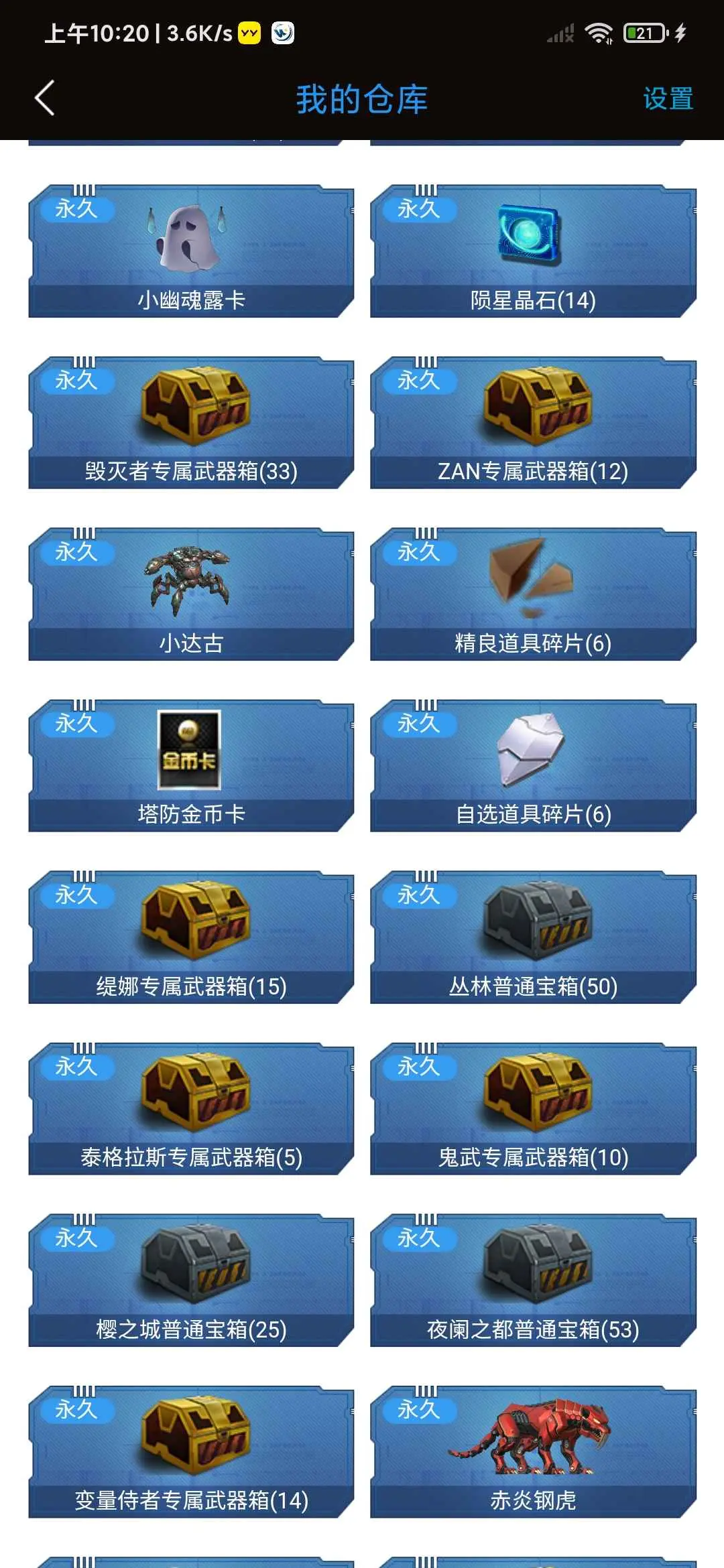Open 自选道具碎片(6)
724x1568 pixels.
point(533,766)
